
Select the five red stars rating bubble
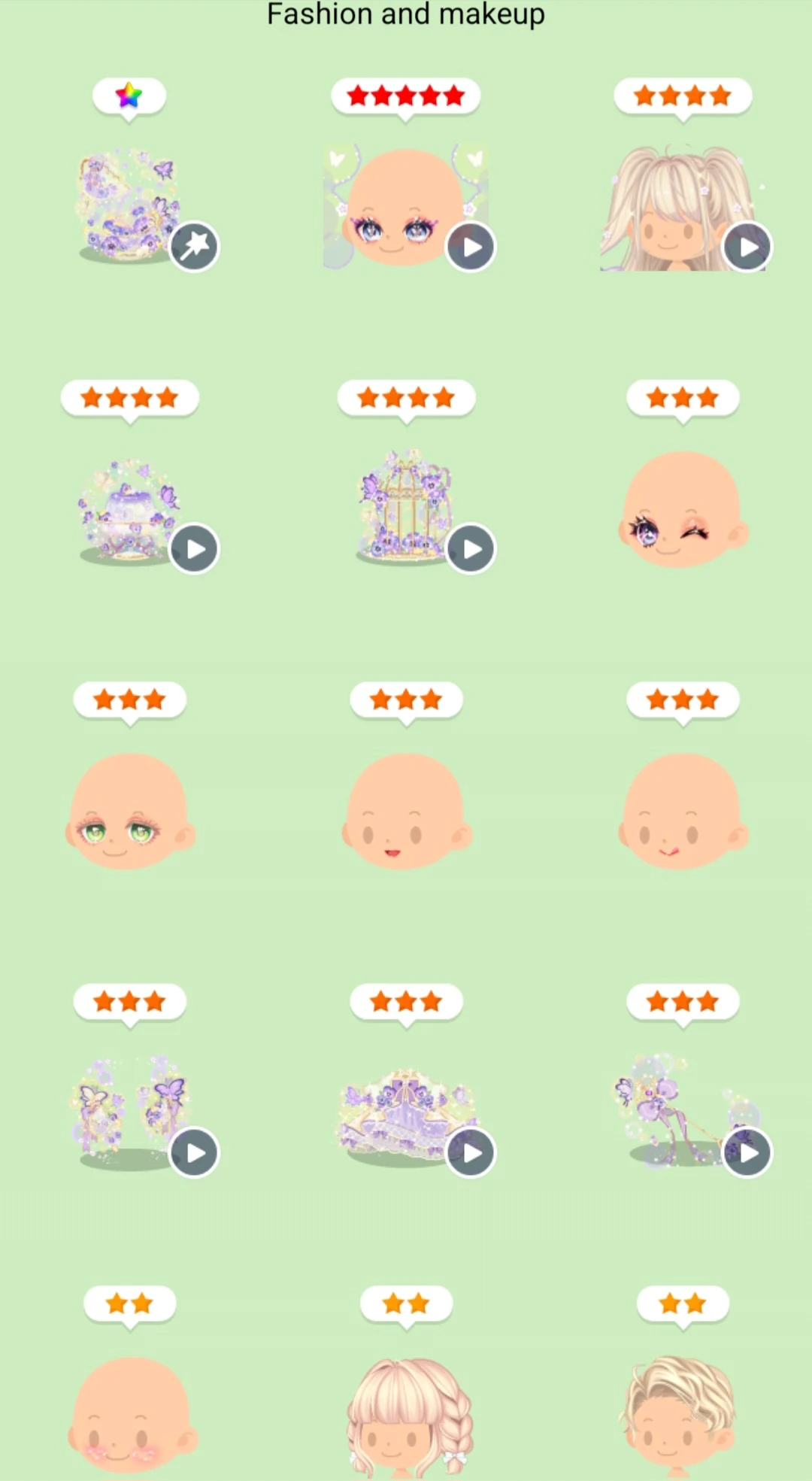click(405, 96)
